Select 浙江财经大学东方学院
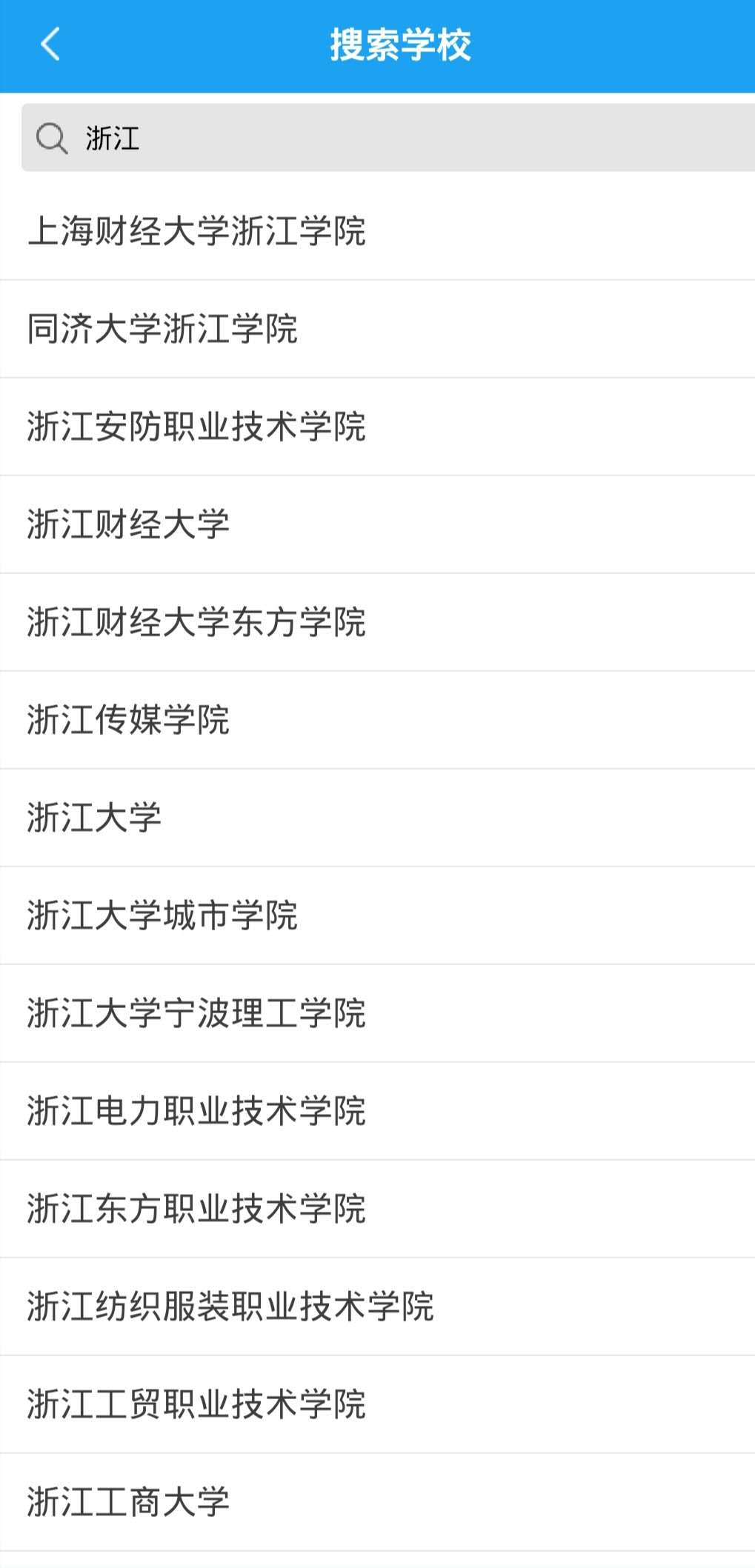Screen dimensions: 755x1568 [196, 622]
